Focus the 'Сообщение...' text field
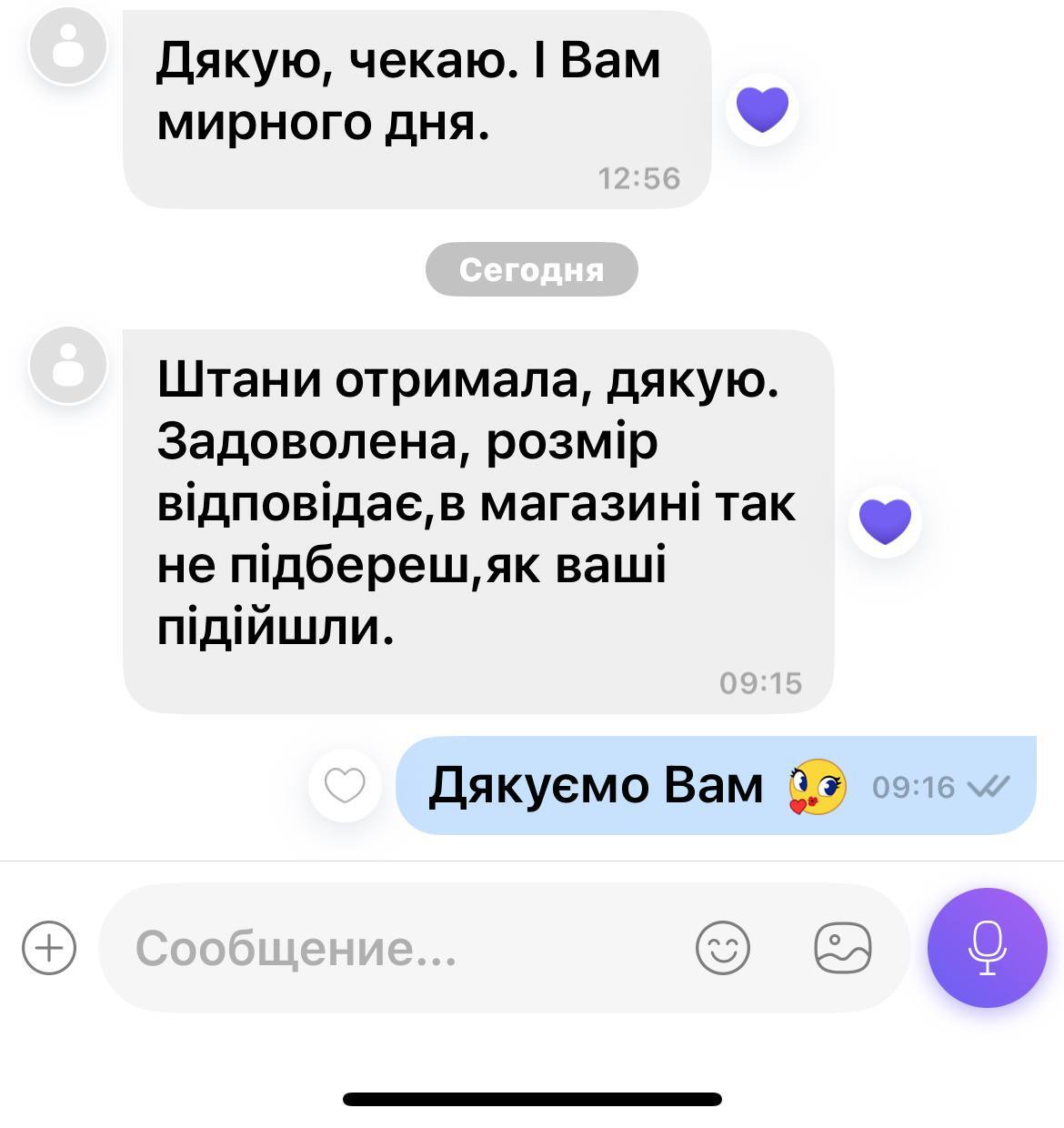1064x1128 pixels. point(400,948)
